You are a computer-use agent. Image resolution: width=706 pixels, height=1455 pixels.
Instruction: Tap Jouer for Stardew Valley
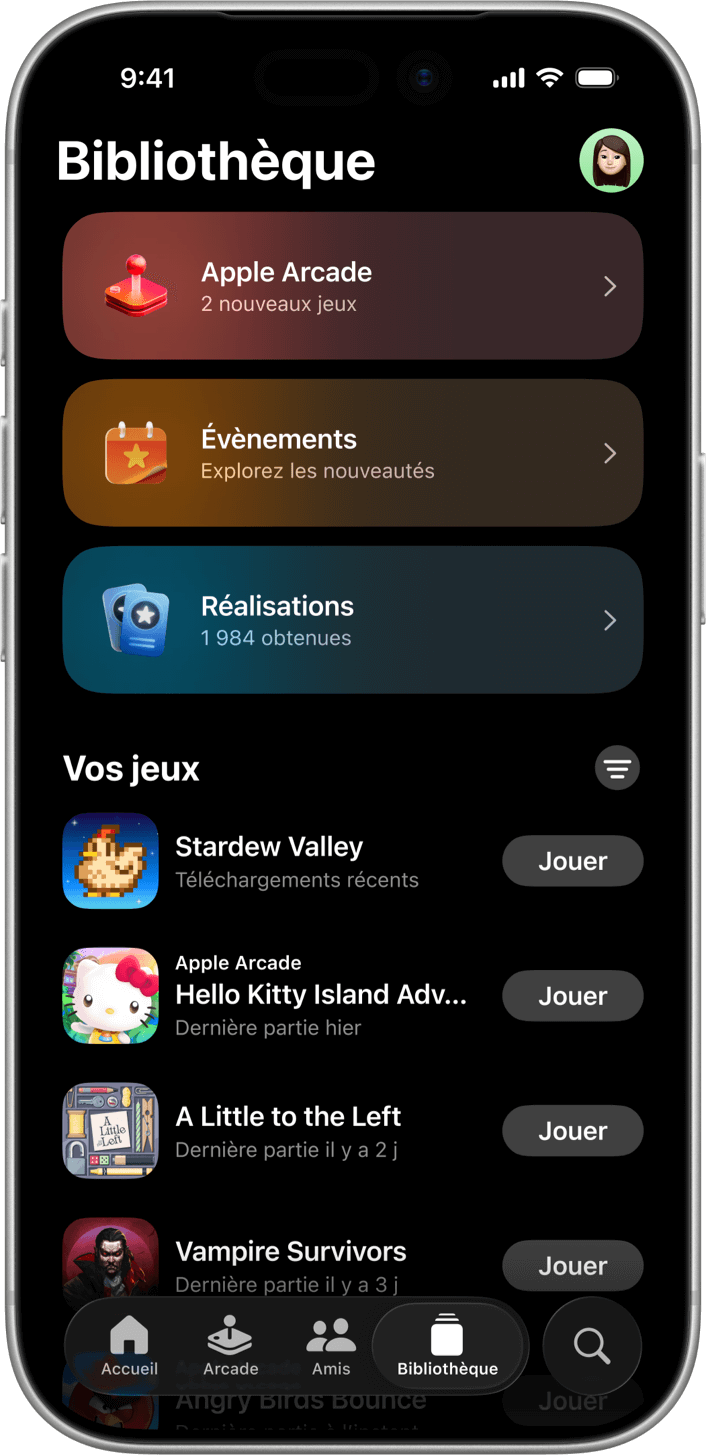click(572, 861)
